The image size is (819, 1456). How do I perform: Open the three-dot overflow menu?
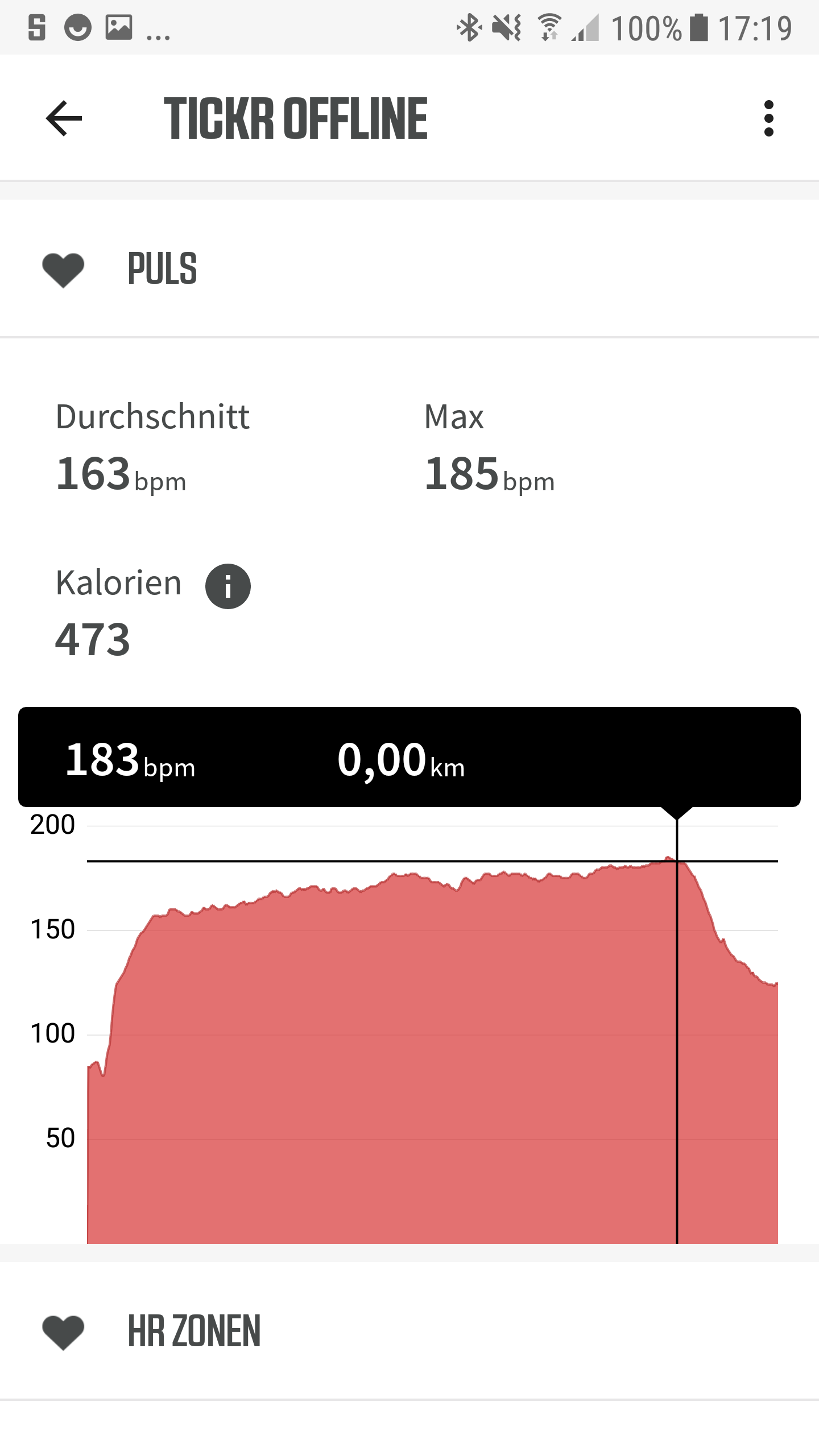[x=769, y=118]
